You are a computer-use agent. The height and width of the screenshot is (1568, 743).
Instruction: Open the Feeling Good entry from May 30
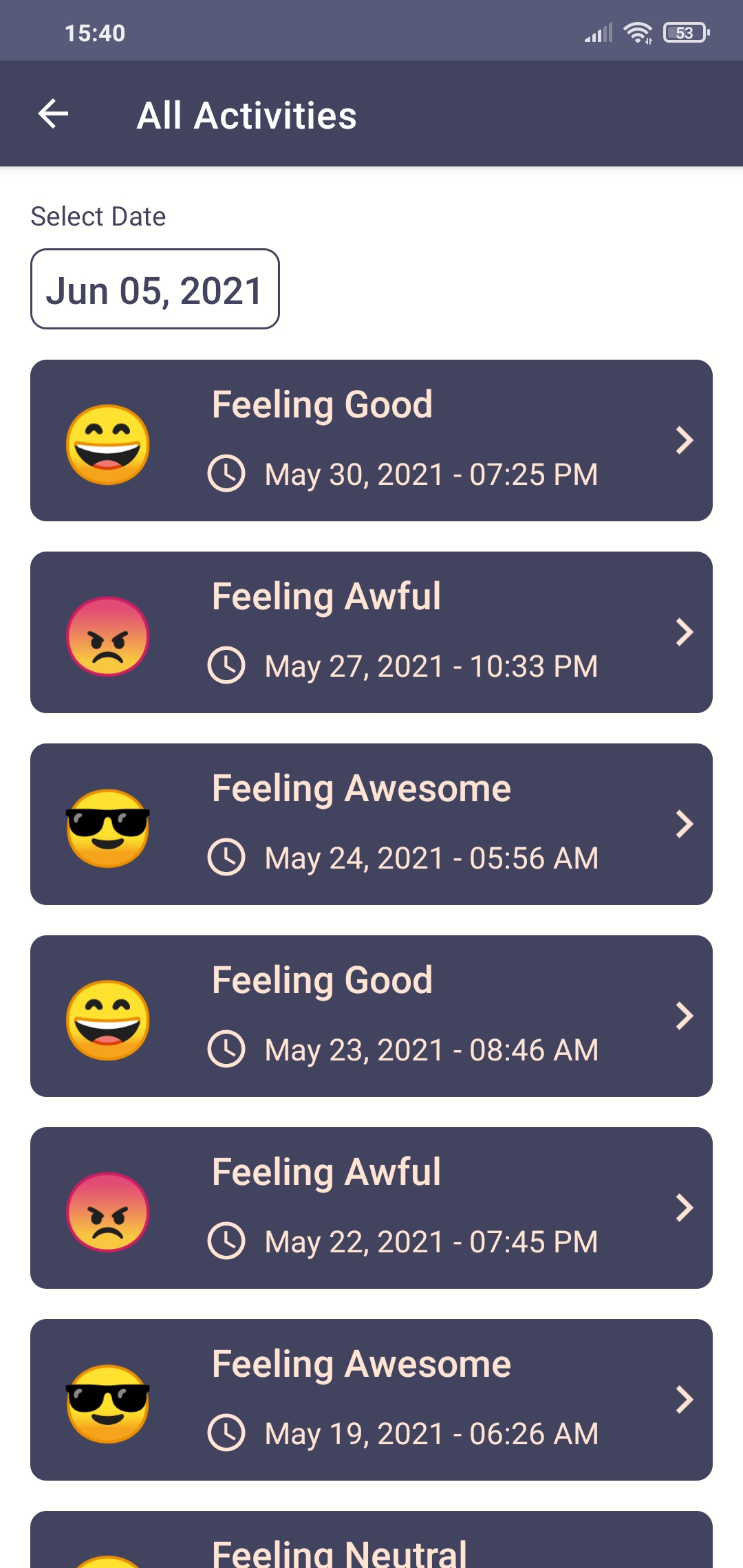(371, 440)
